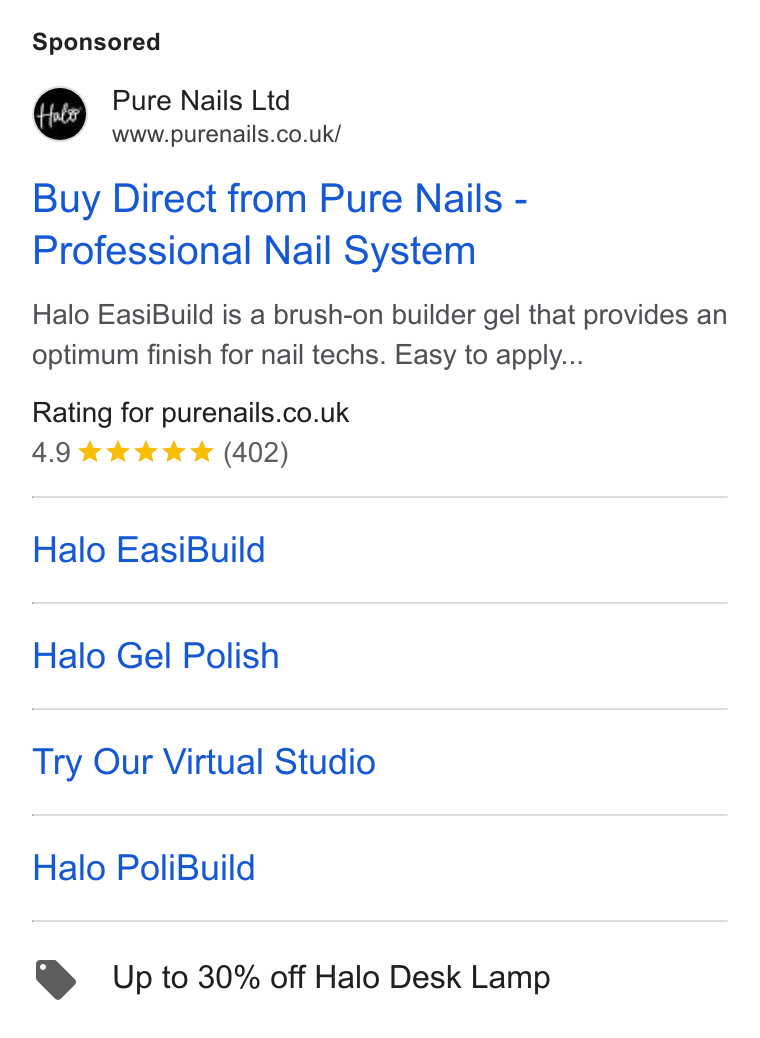View the 30% off Halo Desk Lamp promotion
760x1038 pixels.
[x=331, y=978]
